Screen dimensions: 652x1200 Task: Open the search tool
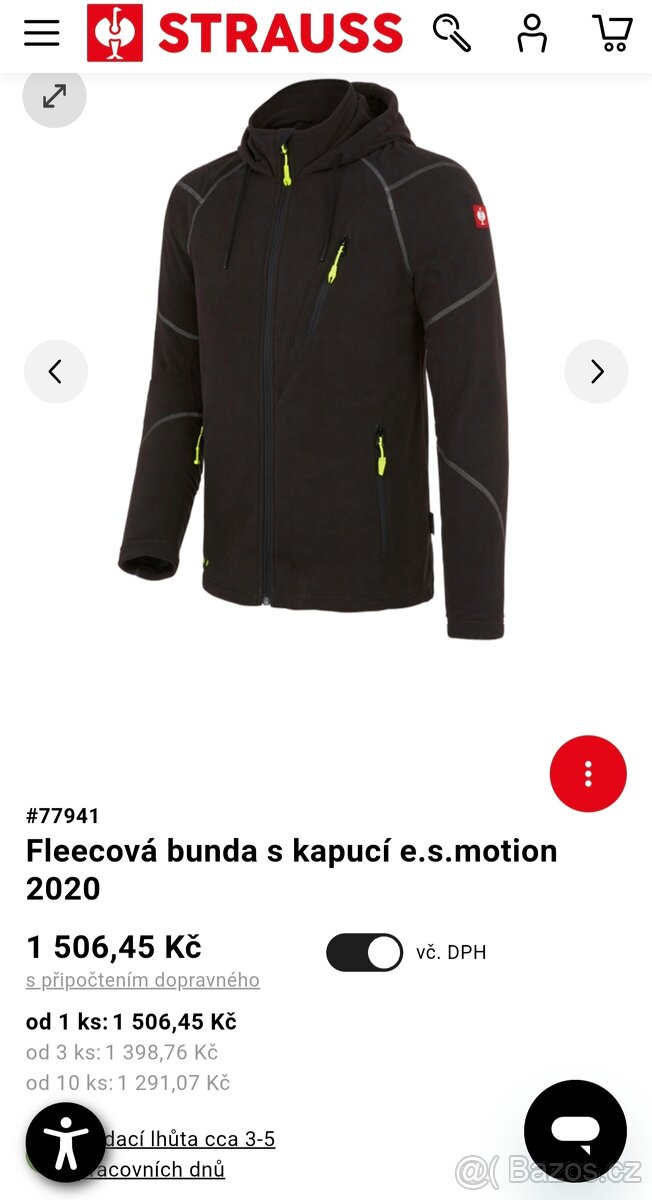click(x=452, y=33)
